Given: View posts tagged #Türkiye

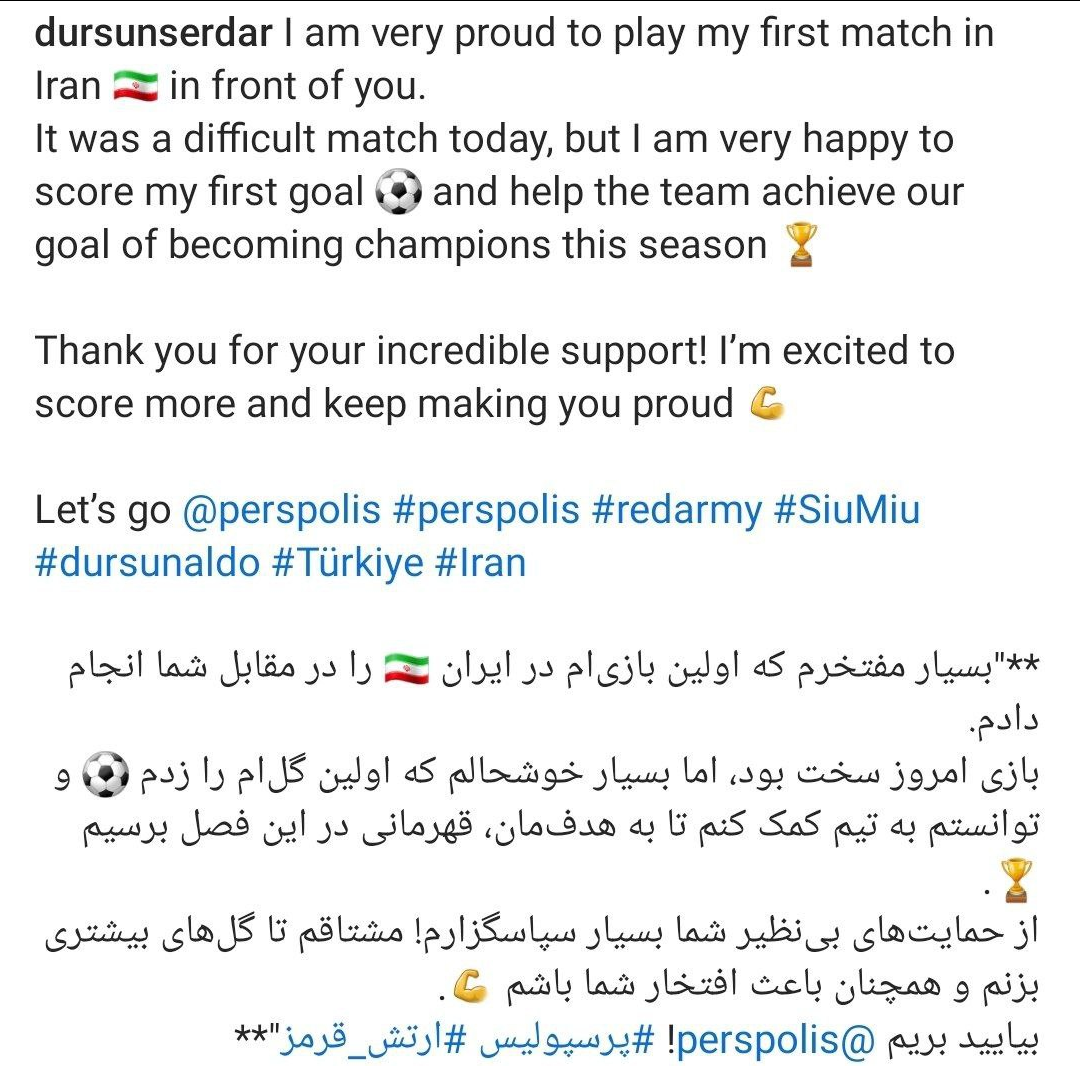Looking at the screenshot, I should [x=348, y=562].
